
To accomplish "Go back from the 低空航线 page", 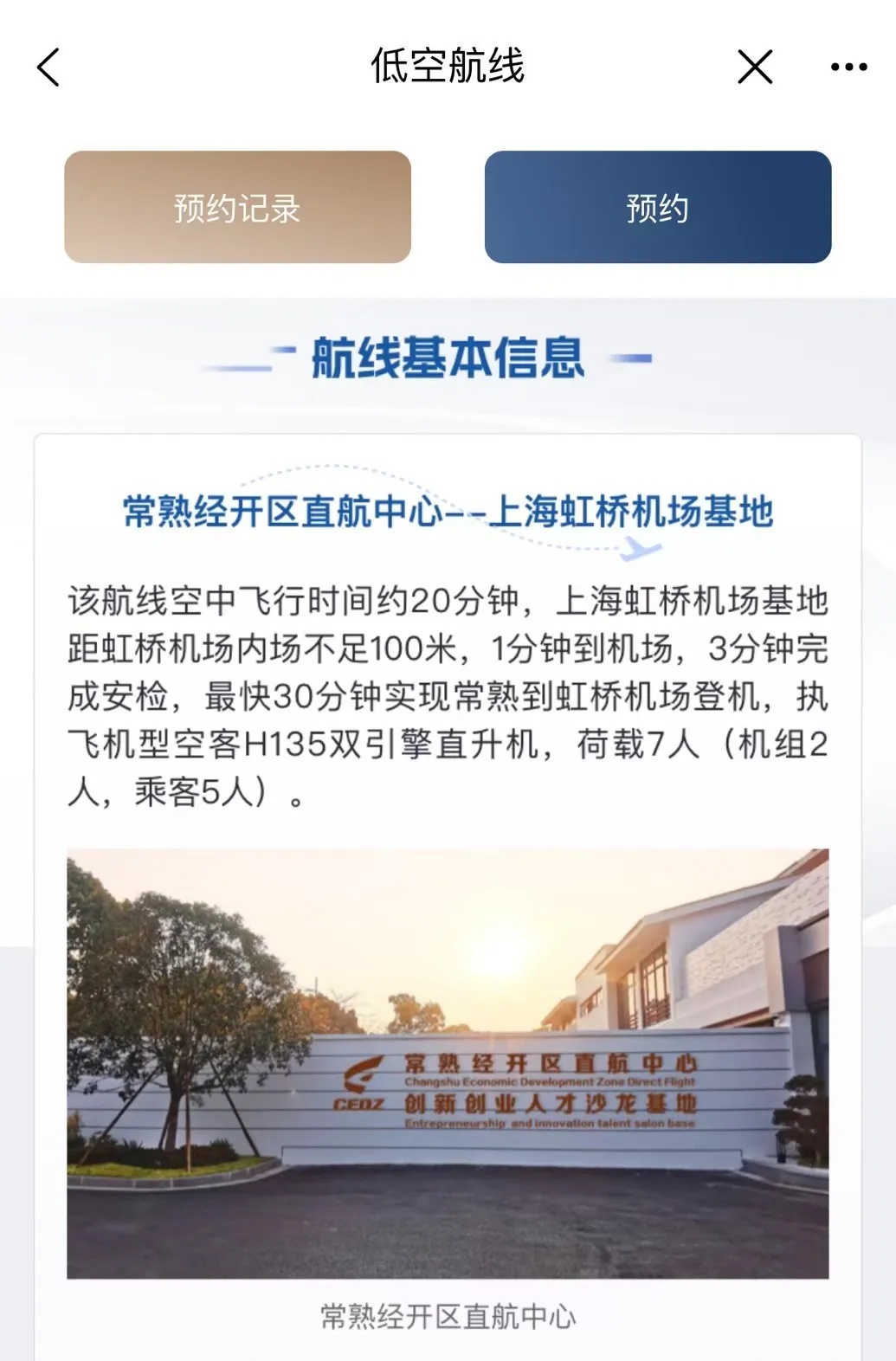I will click(x=48, y=67).
